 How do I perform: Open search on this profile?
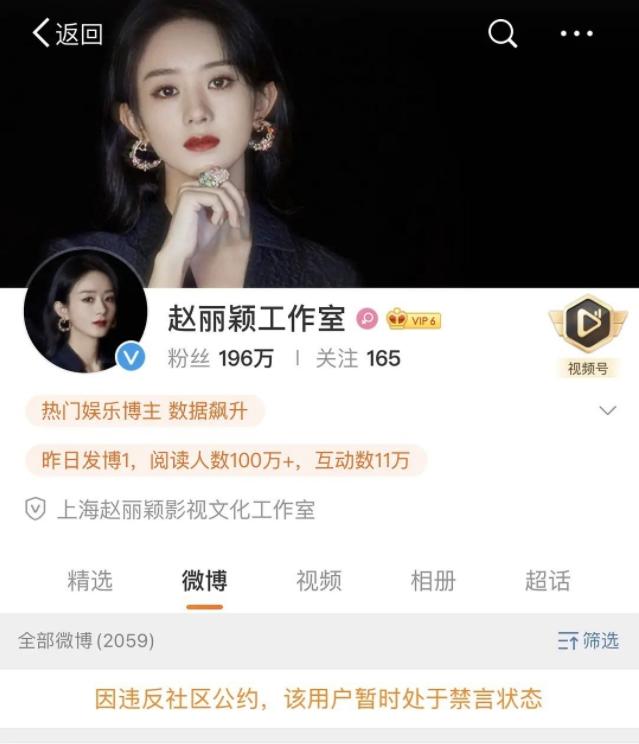502,34
